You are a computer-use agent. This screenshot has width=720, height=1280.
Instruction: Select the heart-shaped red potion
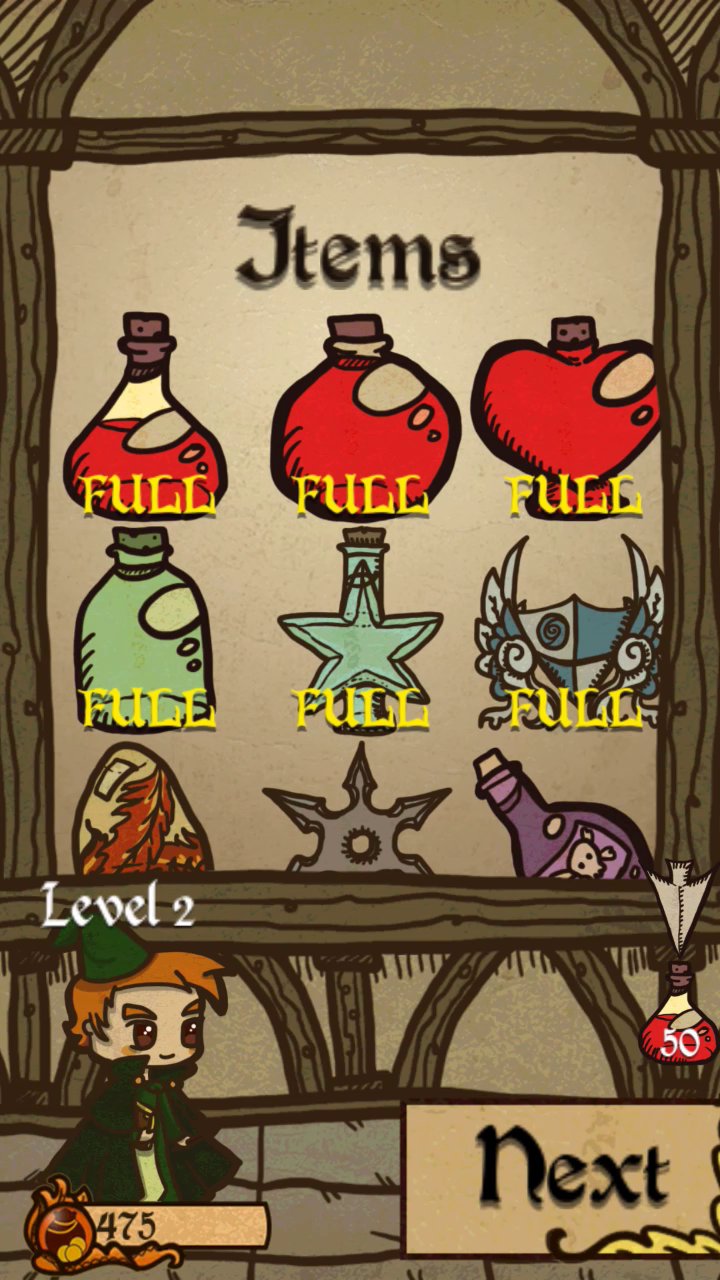570,415
